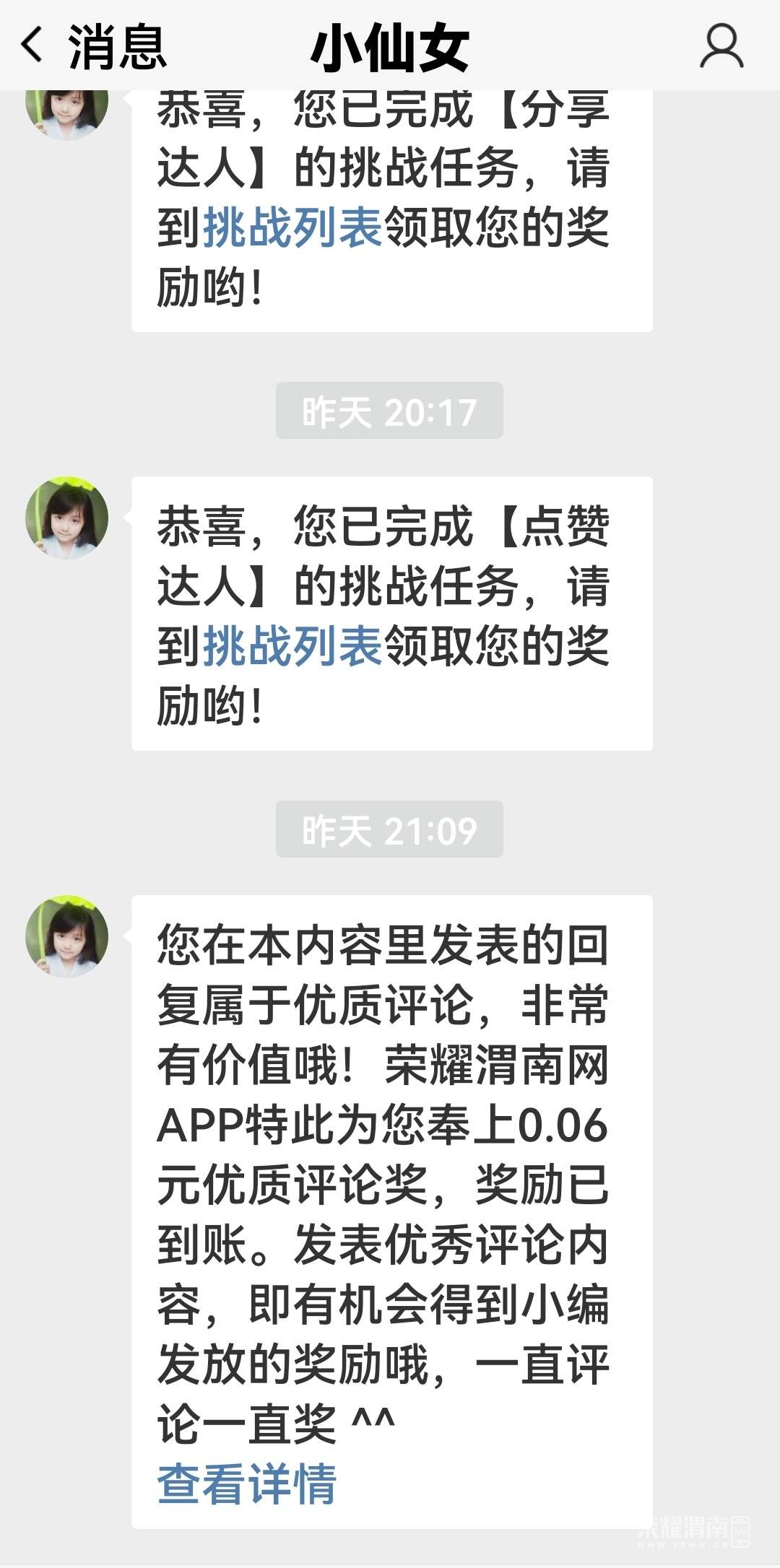This screenshot has height=1568, width=780.
Task: Tap 小仙女's avatar beside 优质评论 reward message
Action: (67, 936)
